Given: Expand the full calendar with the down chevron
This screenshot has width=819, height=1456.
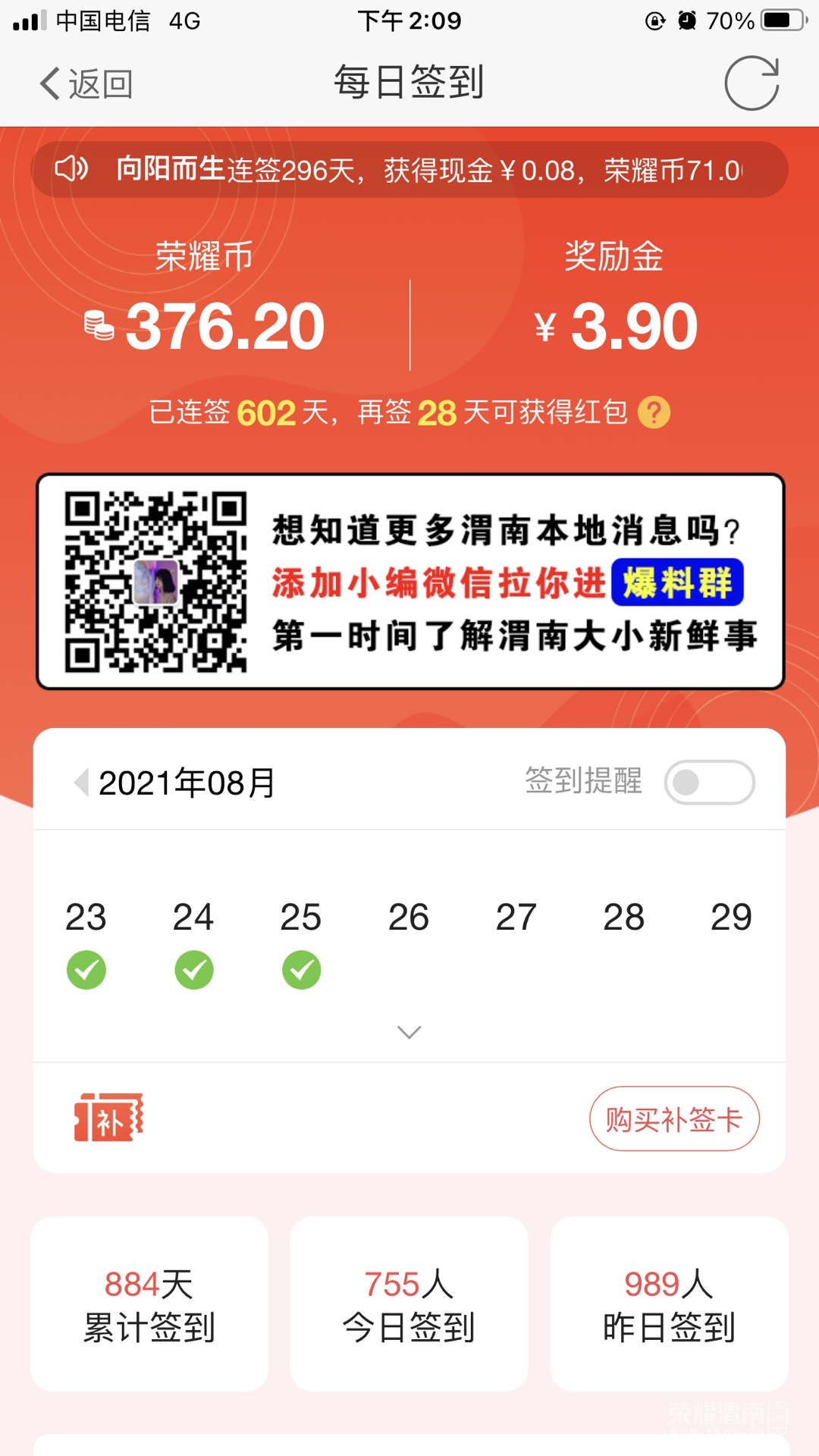Looking at the screenshot, I should point(409,1032).
